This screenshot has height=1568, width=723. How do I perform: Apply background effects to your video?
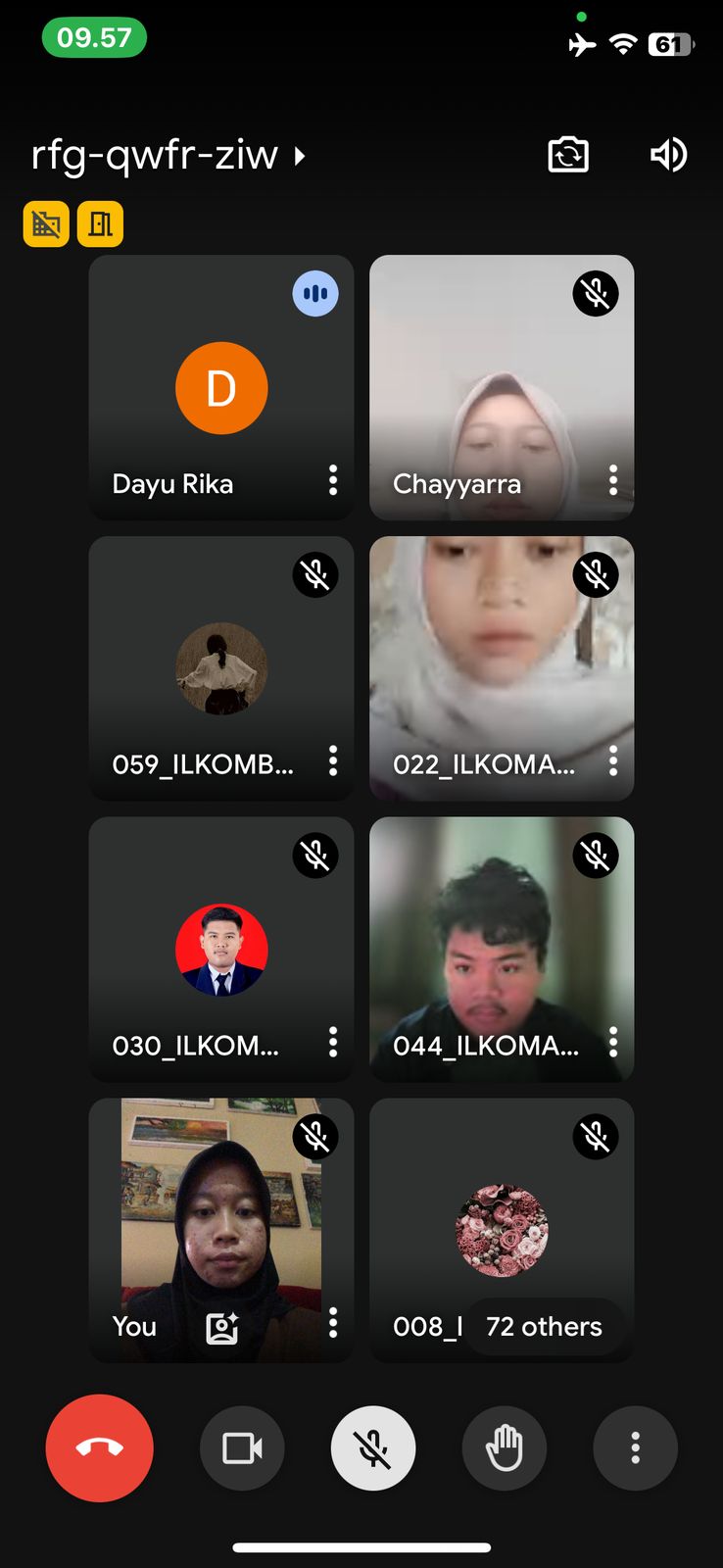(222, 1327)
